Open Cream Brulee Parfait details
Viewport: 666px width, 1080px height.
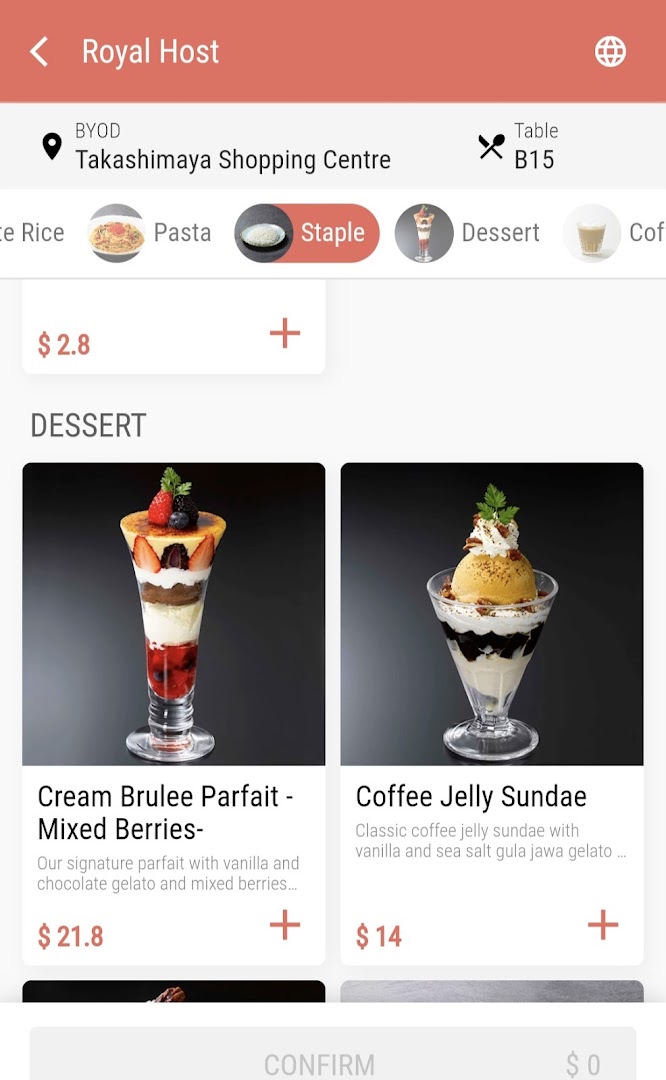pos(173,614)
